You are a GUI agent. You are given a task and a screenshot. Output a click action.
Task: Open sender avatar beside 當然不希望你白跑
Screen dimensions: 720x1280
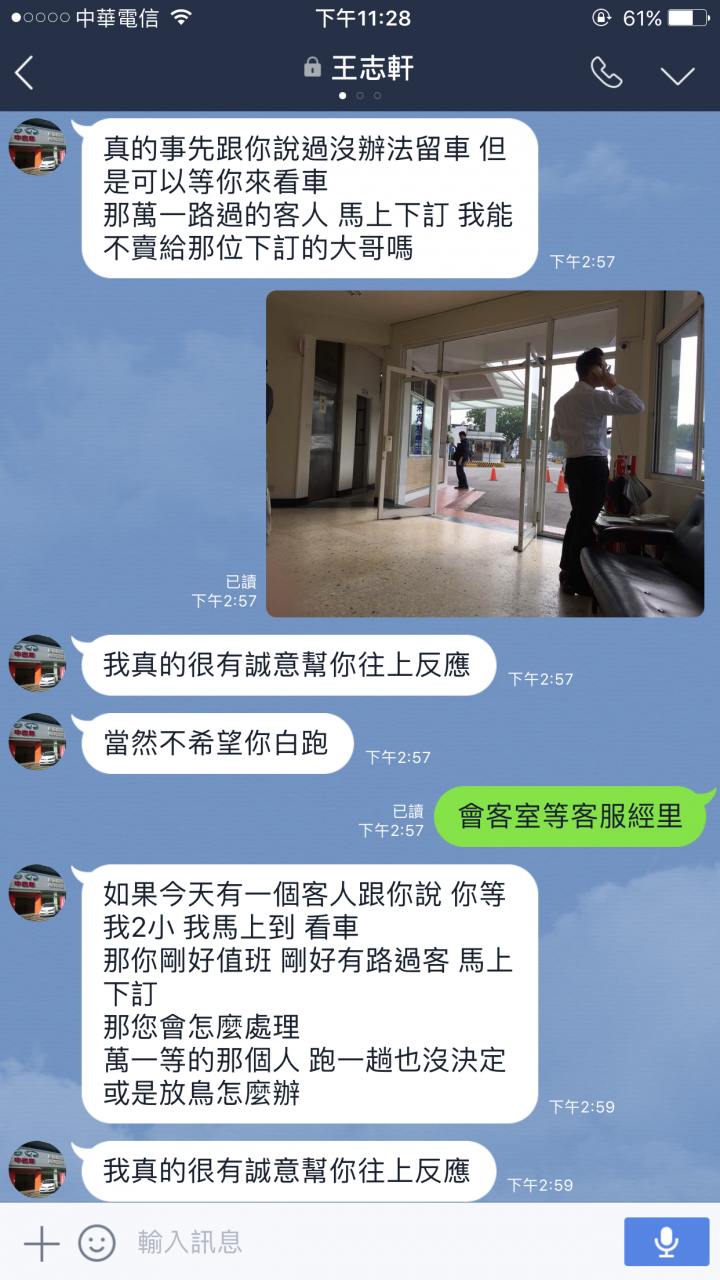point(38,741)
